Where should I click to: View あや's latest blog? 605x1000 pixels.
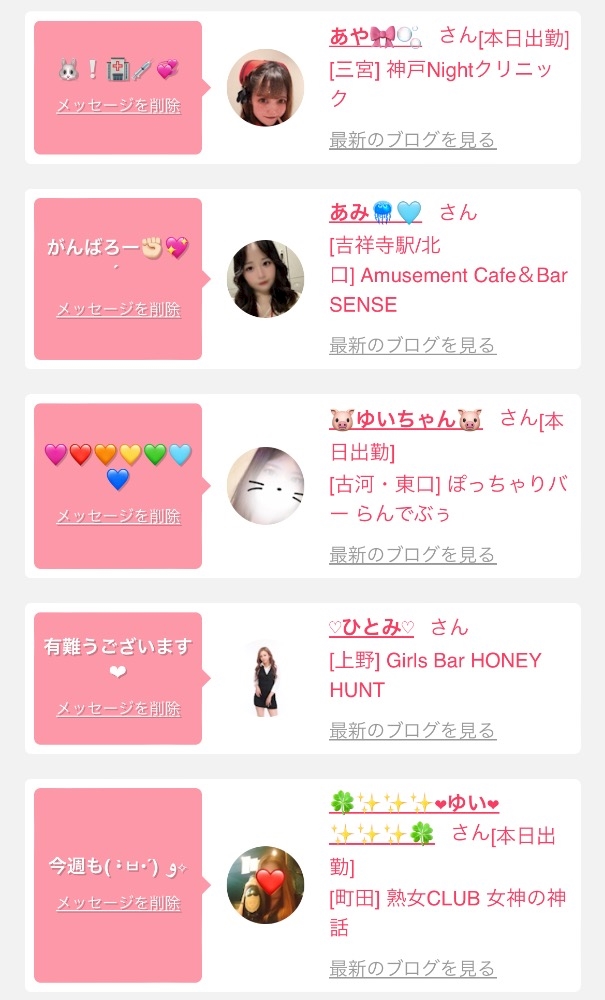pyautogui.click(x=412, y=140)
